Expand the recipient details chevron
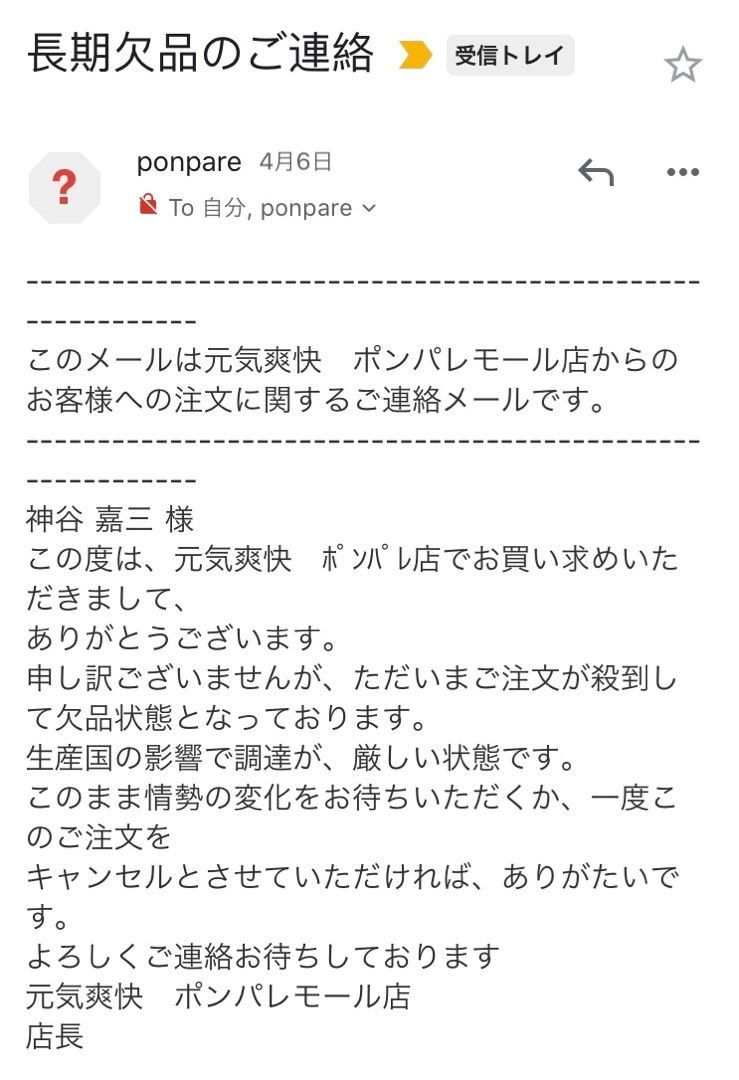 (x=369, y=208)
